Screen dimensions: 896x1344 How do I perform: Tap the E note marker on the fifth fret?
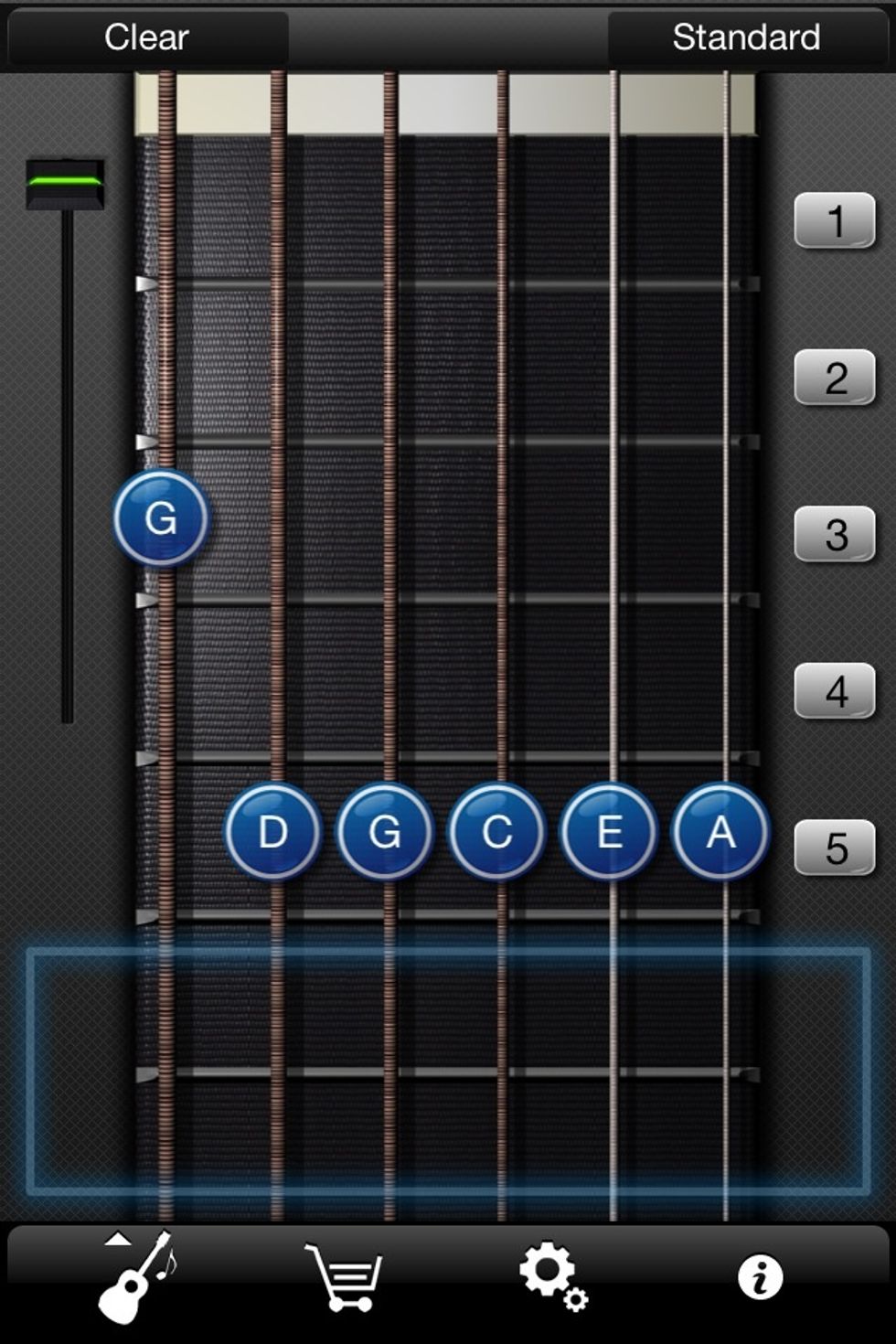coord(609,833)
